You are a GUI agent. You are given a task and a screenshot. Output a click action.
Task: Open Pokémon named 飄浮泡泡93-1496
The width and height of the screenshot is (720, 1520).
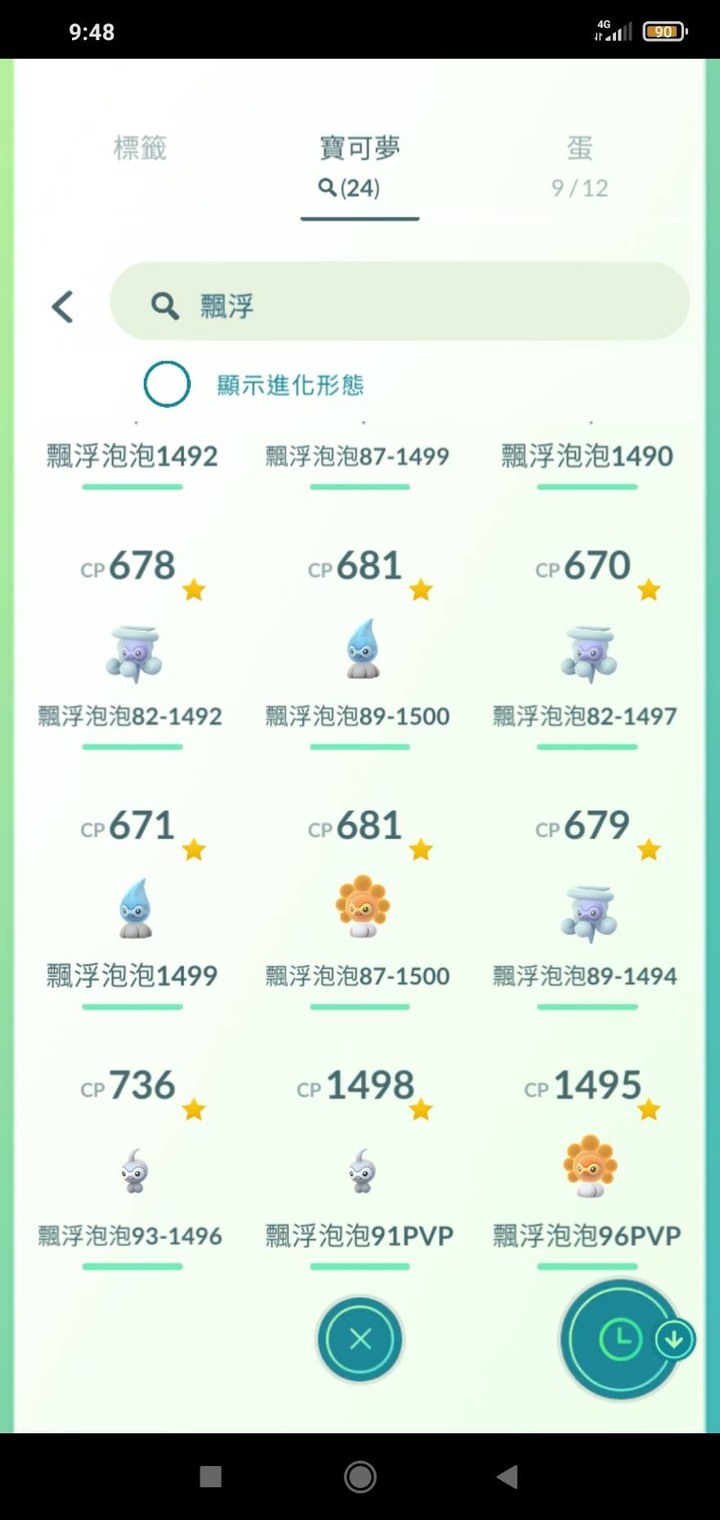click(132, 1170)
